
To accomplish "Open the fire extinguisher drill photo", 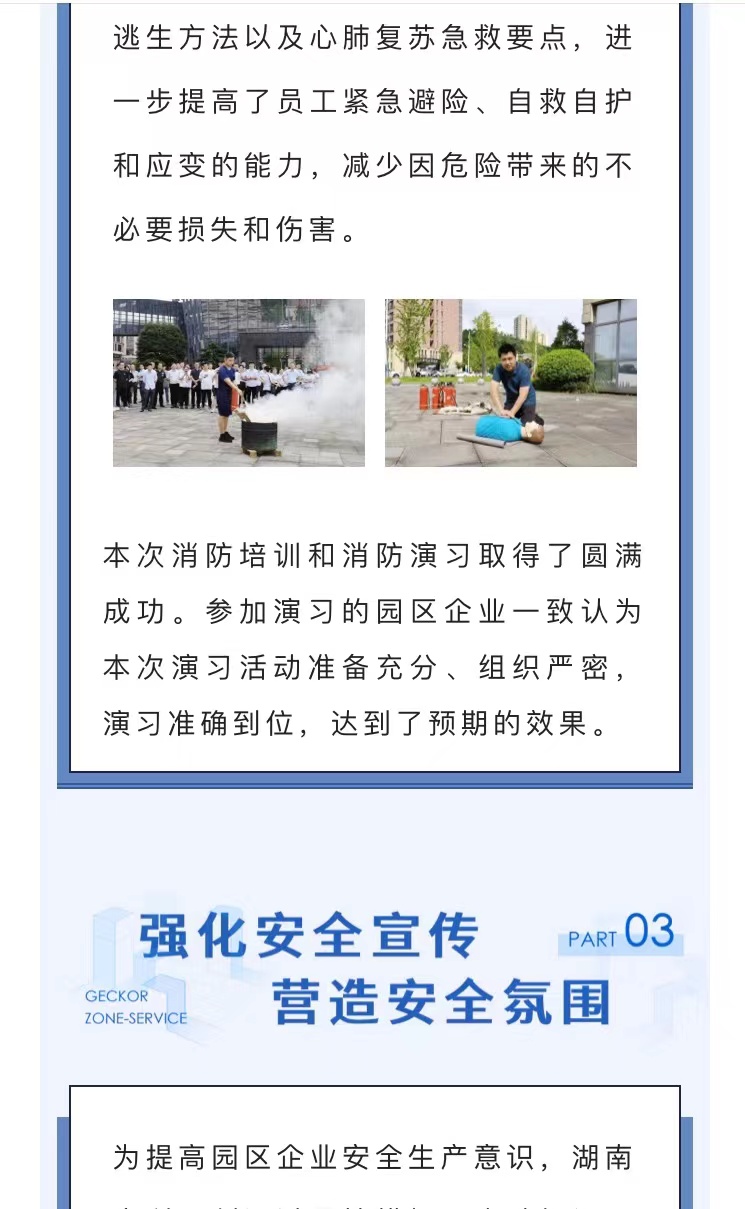I will [x=238, y=383].
